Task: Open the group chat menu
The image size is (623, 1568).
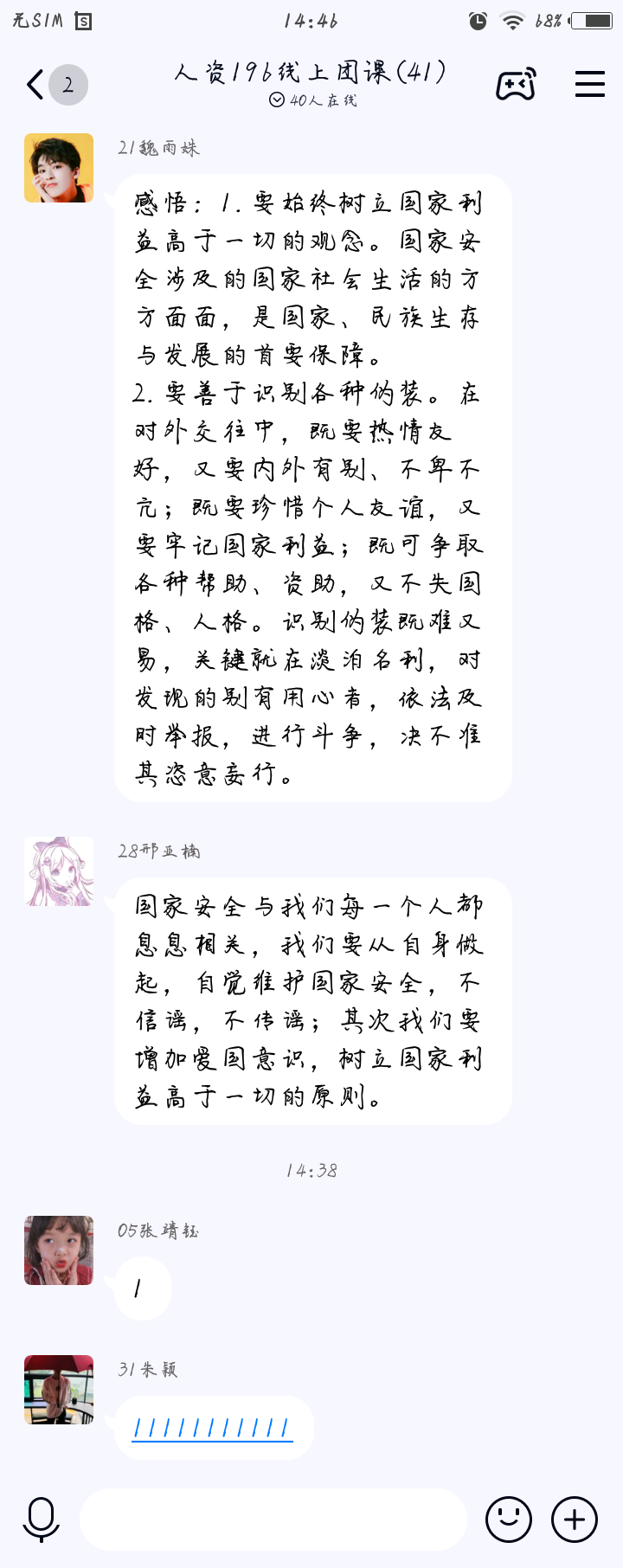Action: click(x=590, y=85)
